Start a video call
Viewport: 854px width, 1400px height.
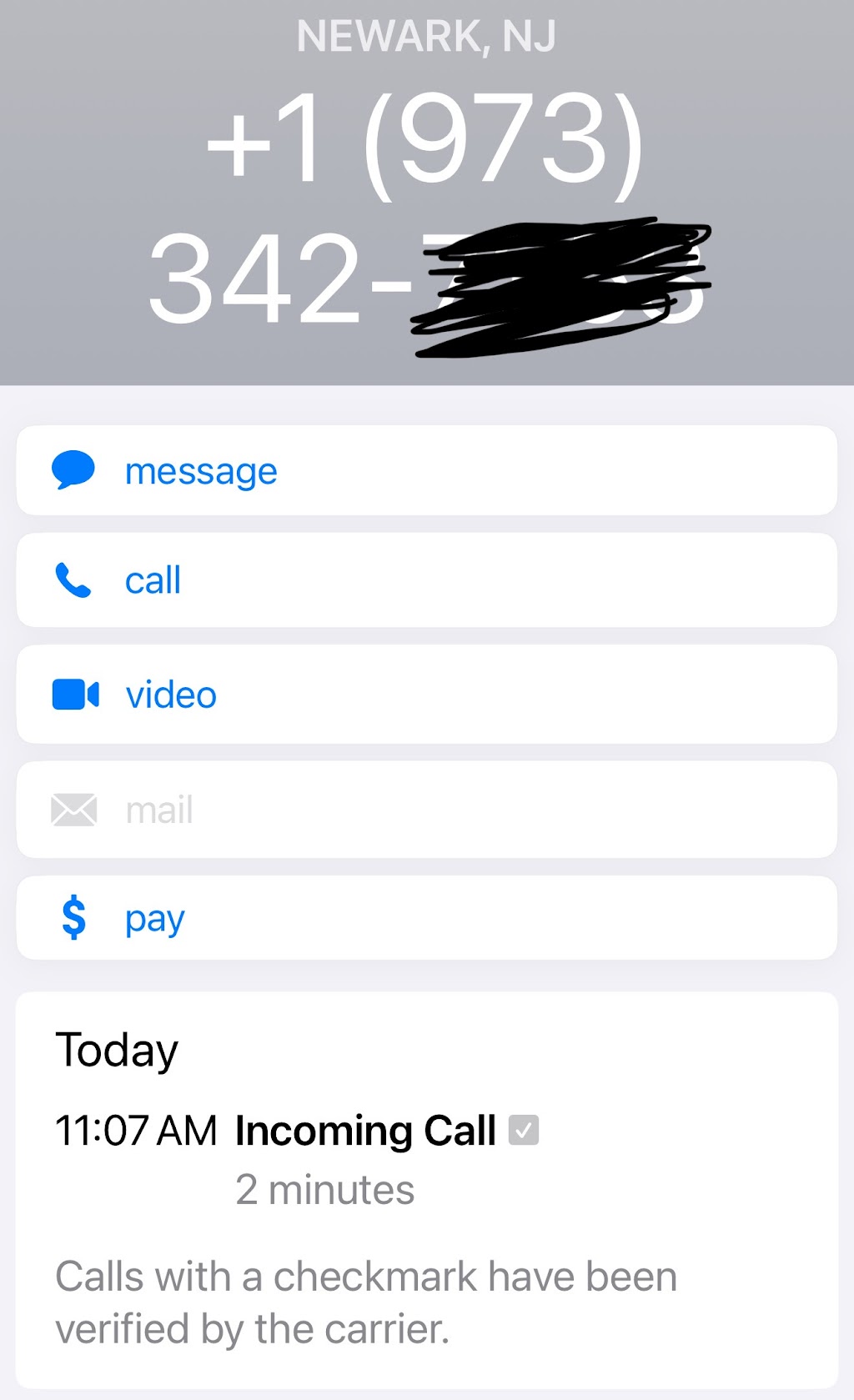[426, 694]
